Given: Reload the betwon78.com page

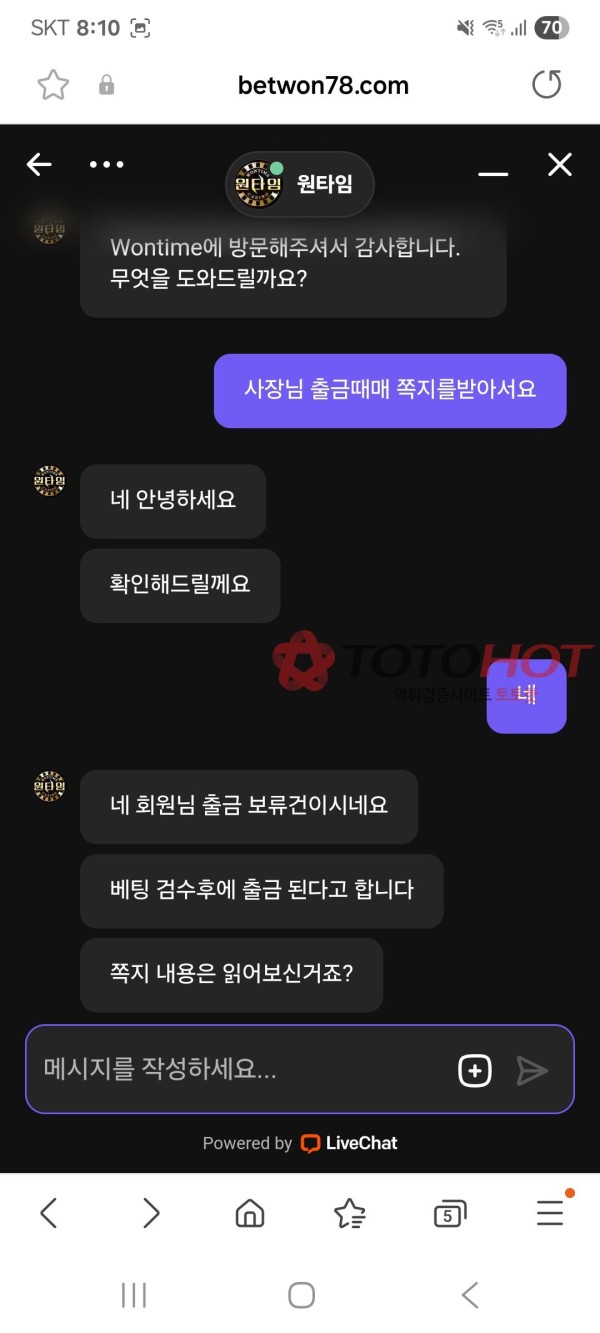Looking at the screenshot, I should 547,85.
